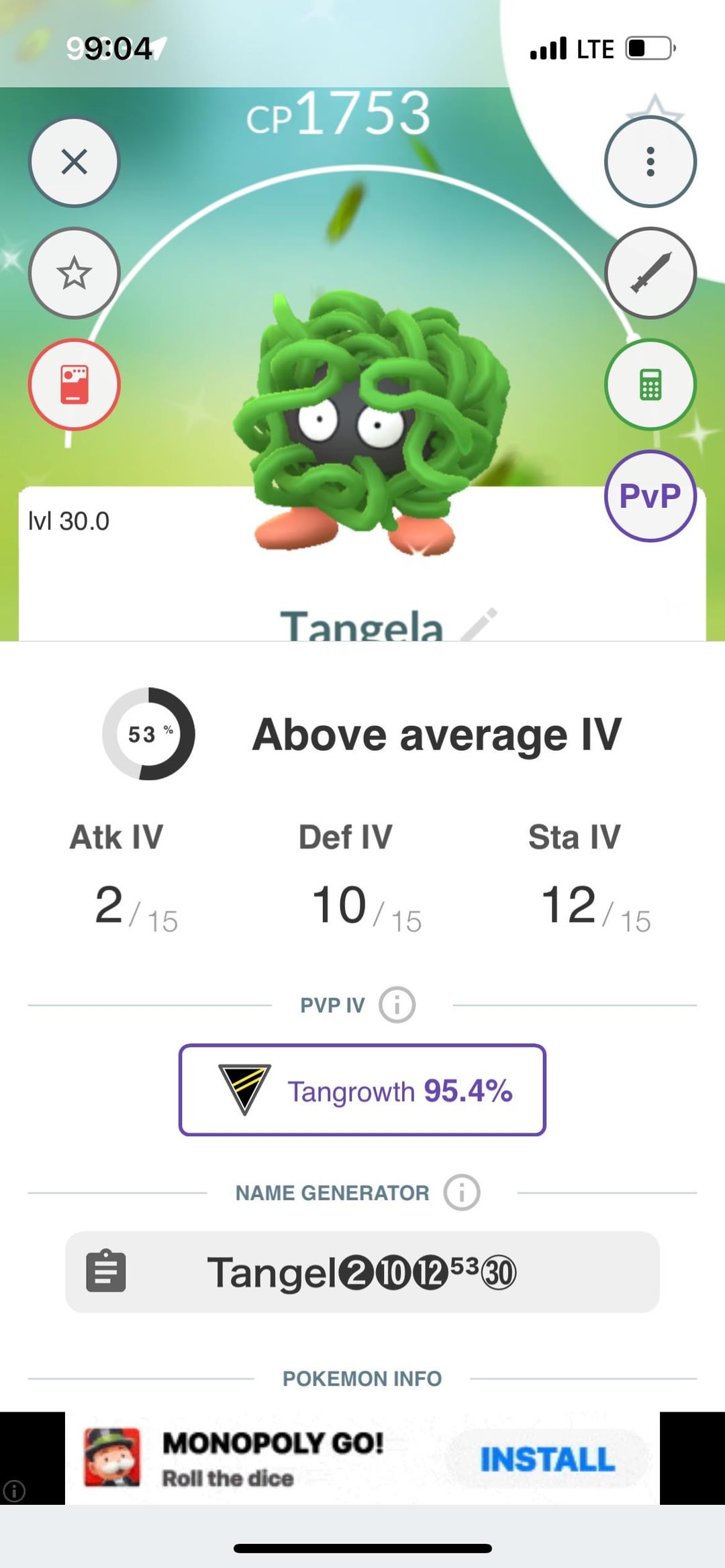
Task: Show info about PVP IV
Action: (397, 1005)
